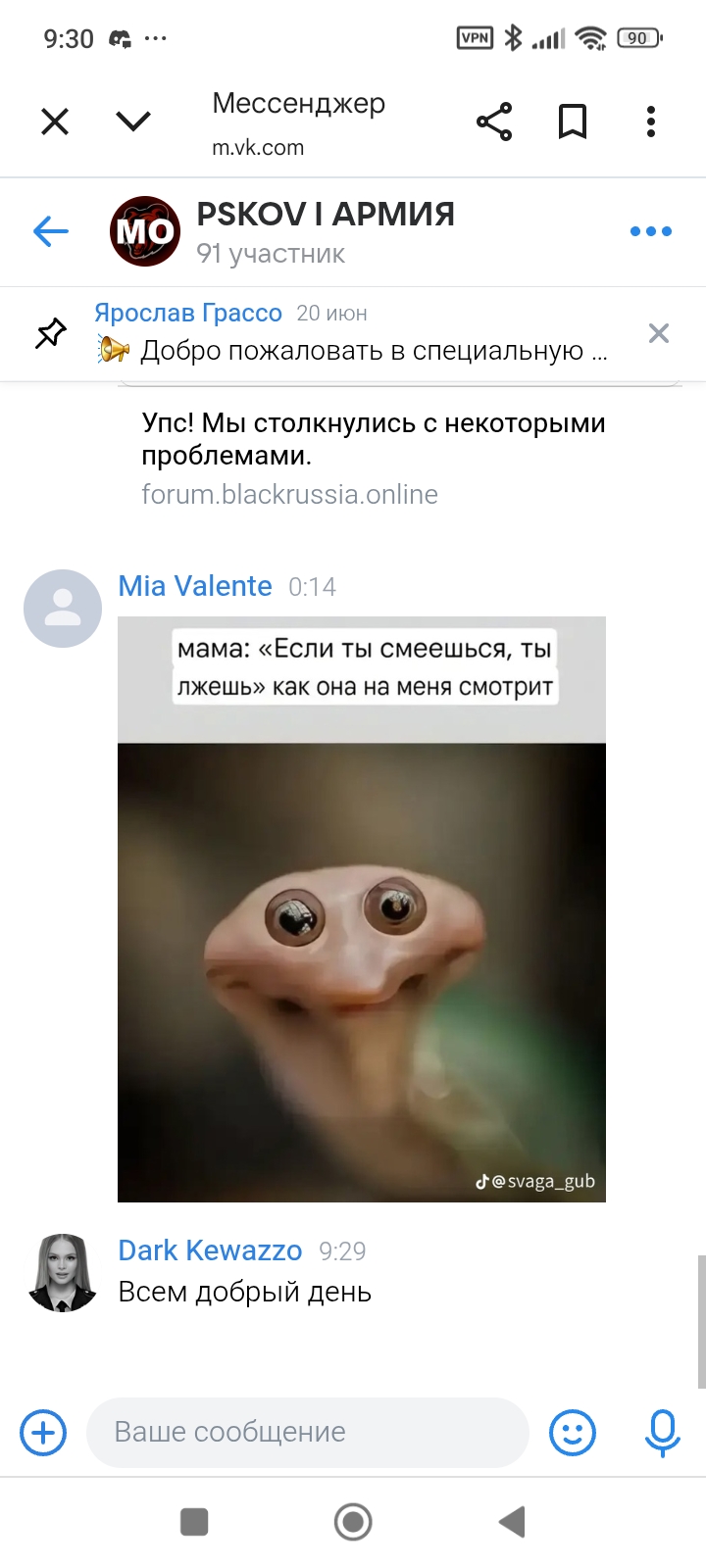This screenshot has height=1568, width=706.
Task: Open chat options with three blue dots
Action: click(x=651, y=231)
